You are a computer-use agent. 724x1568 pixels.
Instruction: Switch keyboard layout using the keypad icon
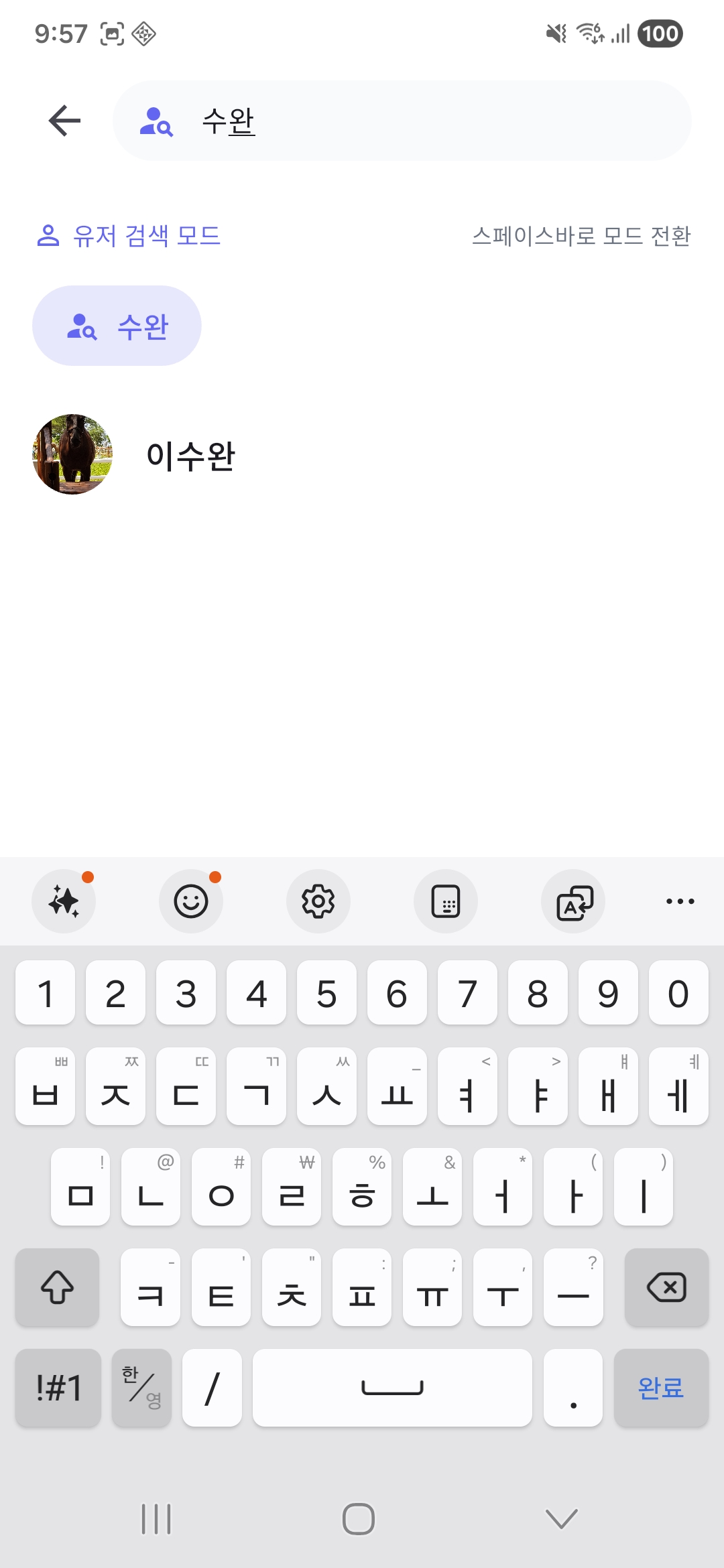point(446,901)
